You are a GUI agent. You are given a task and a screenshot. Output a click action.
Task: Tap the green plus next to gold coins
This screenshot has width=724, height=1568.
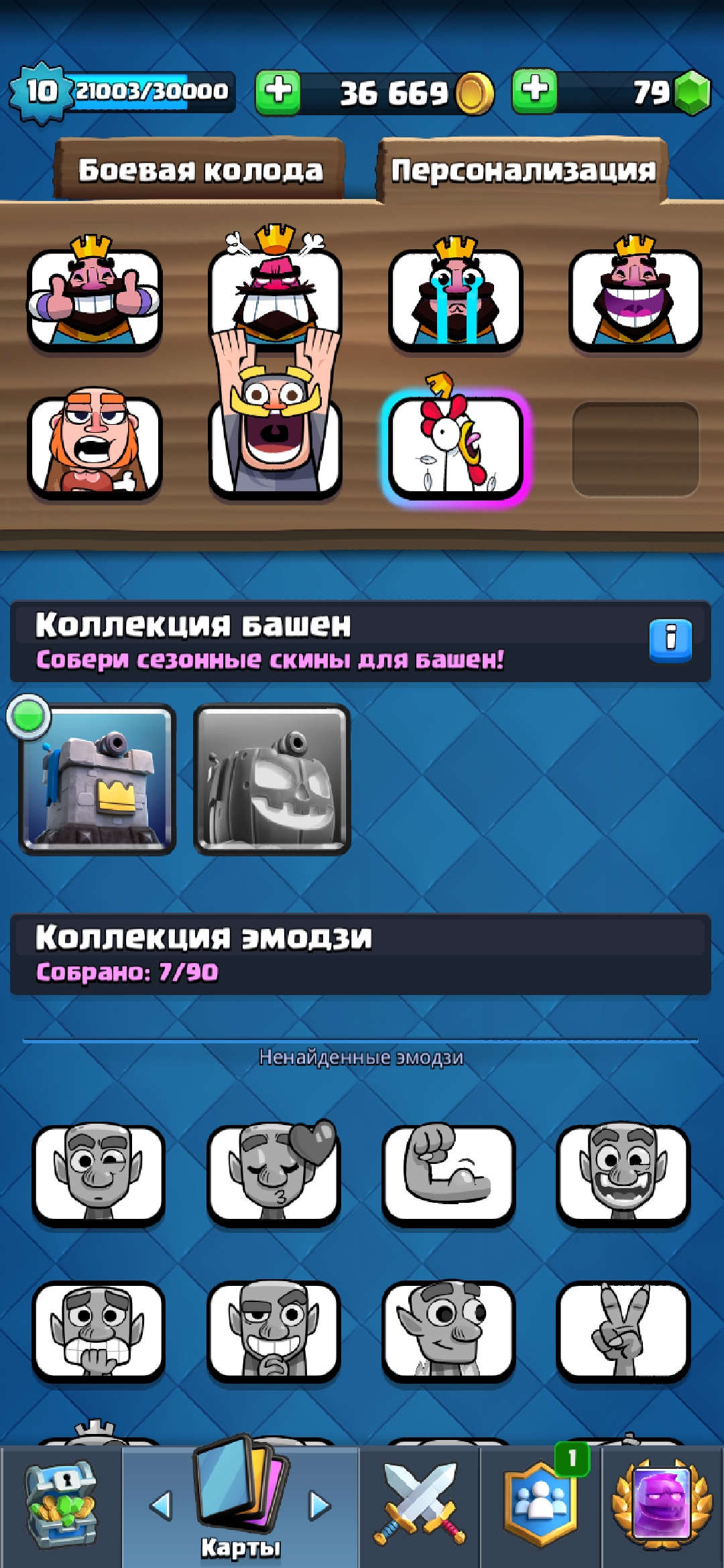click(x=278, y=92)
